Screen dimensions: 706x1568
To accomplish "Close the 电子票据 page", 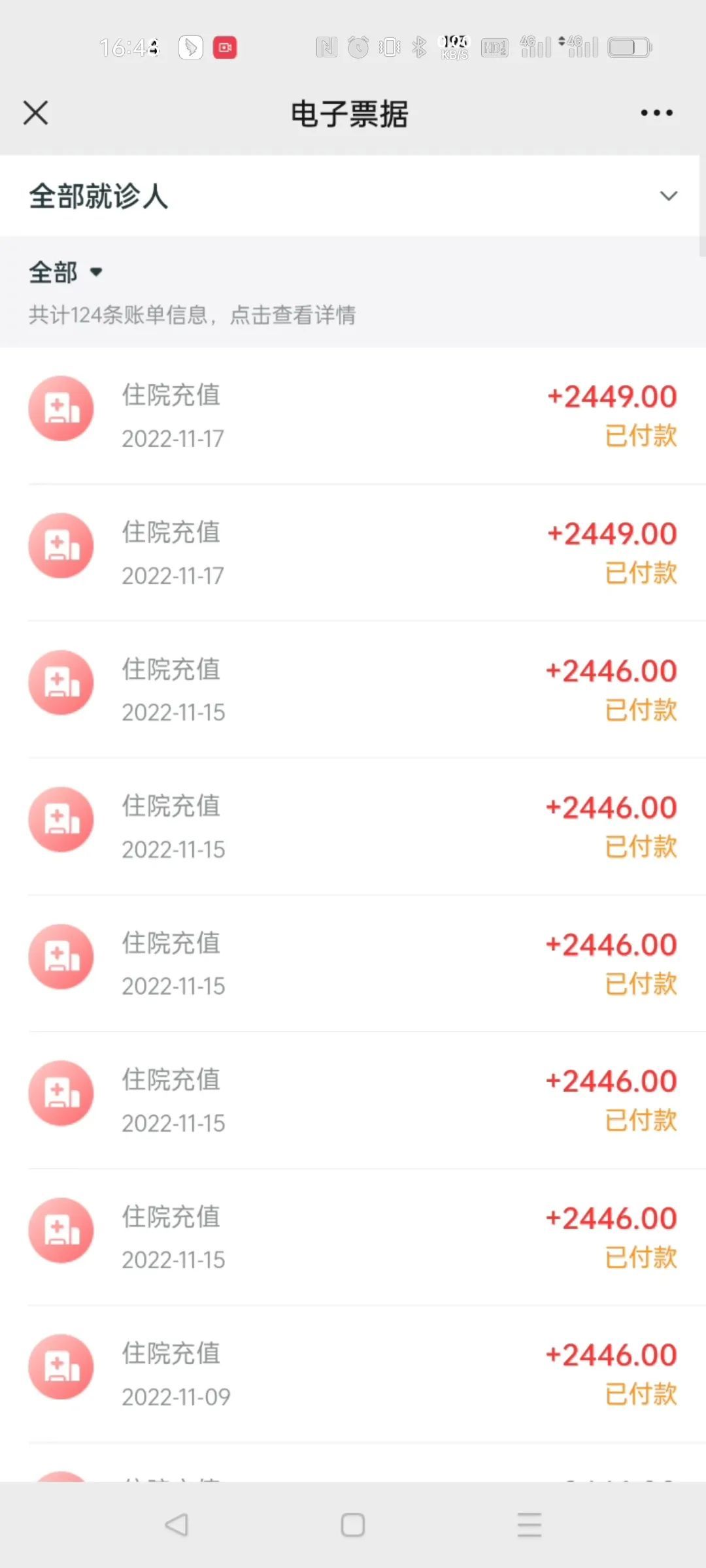I will [36, 112].
